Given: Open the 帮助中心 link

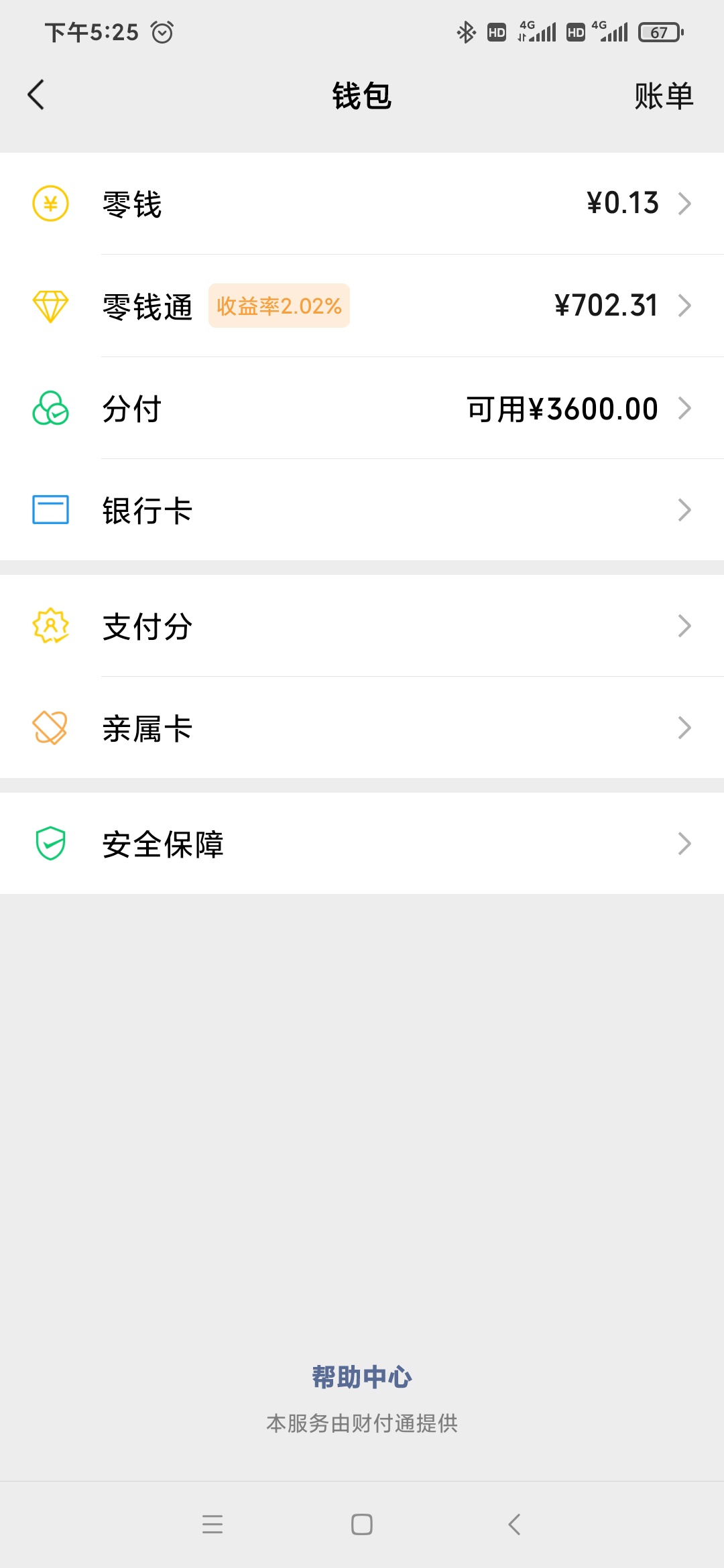Looking at the screenshot, I should pos(362,1377).
